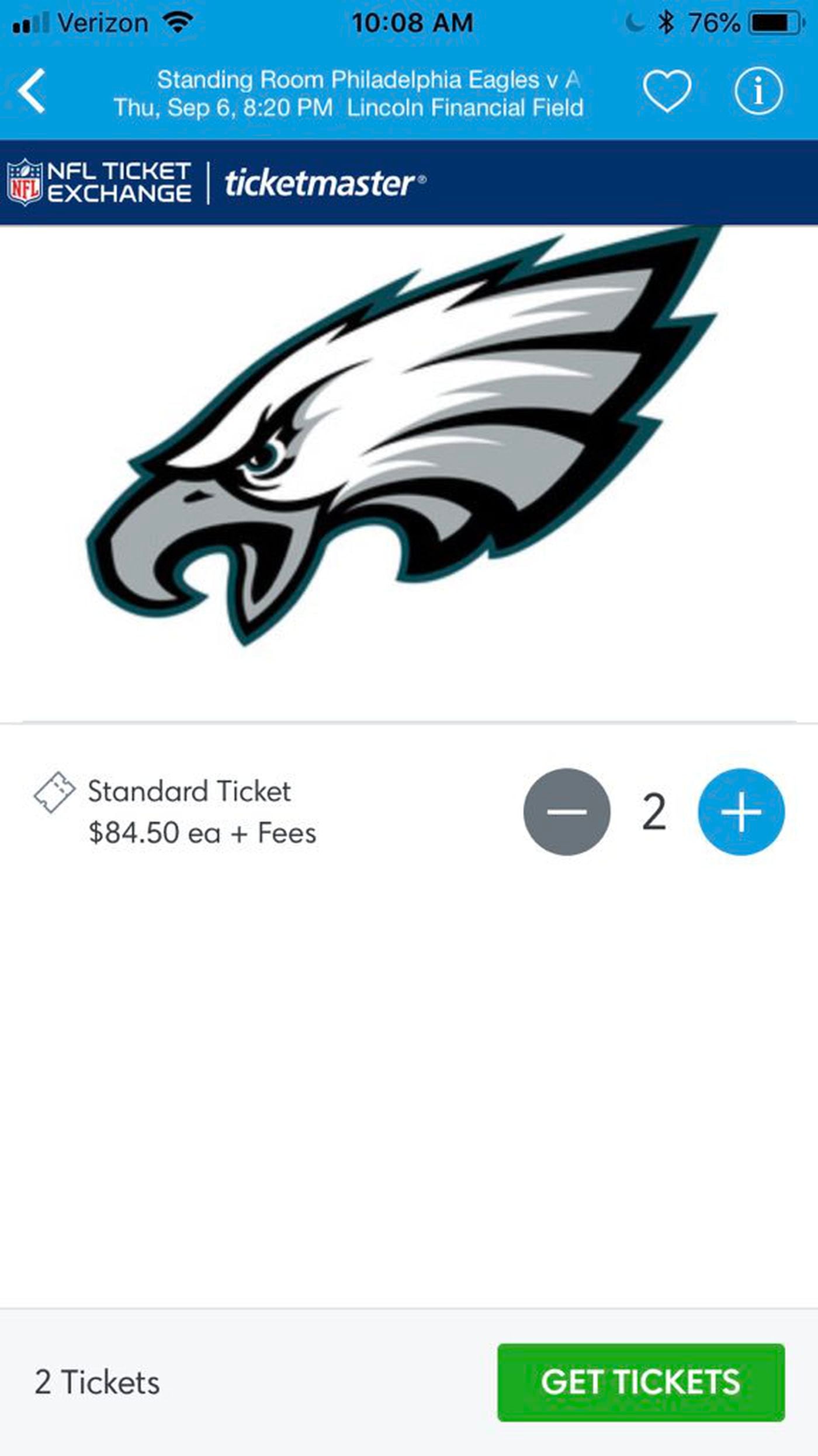Go back using the top-left arrow

pyautogui.click(x=32, y=91)
